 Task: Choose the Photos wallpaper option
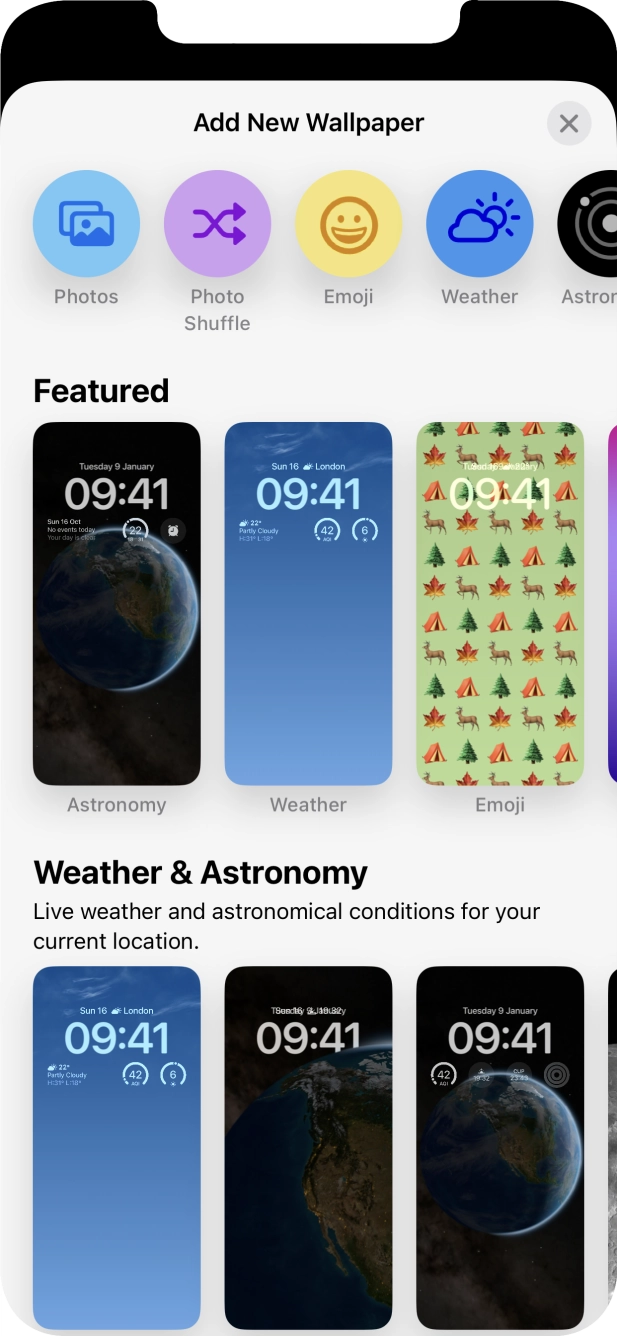tap(86, 223)
